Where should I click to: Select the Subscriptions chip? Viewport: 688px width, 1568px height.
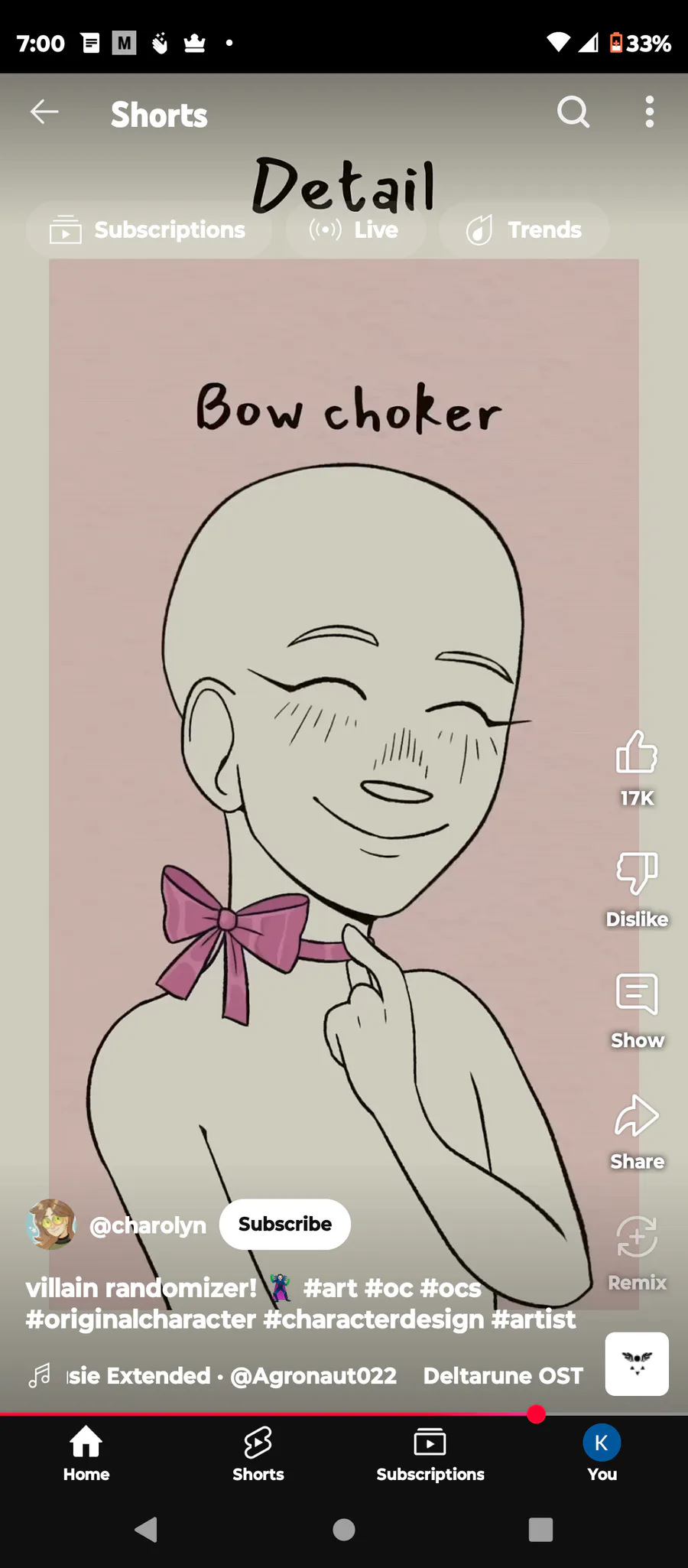(148, 229)
